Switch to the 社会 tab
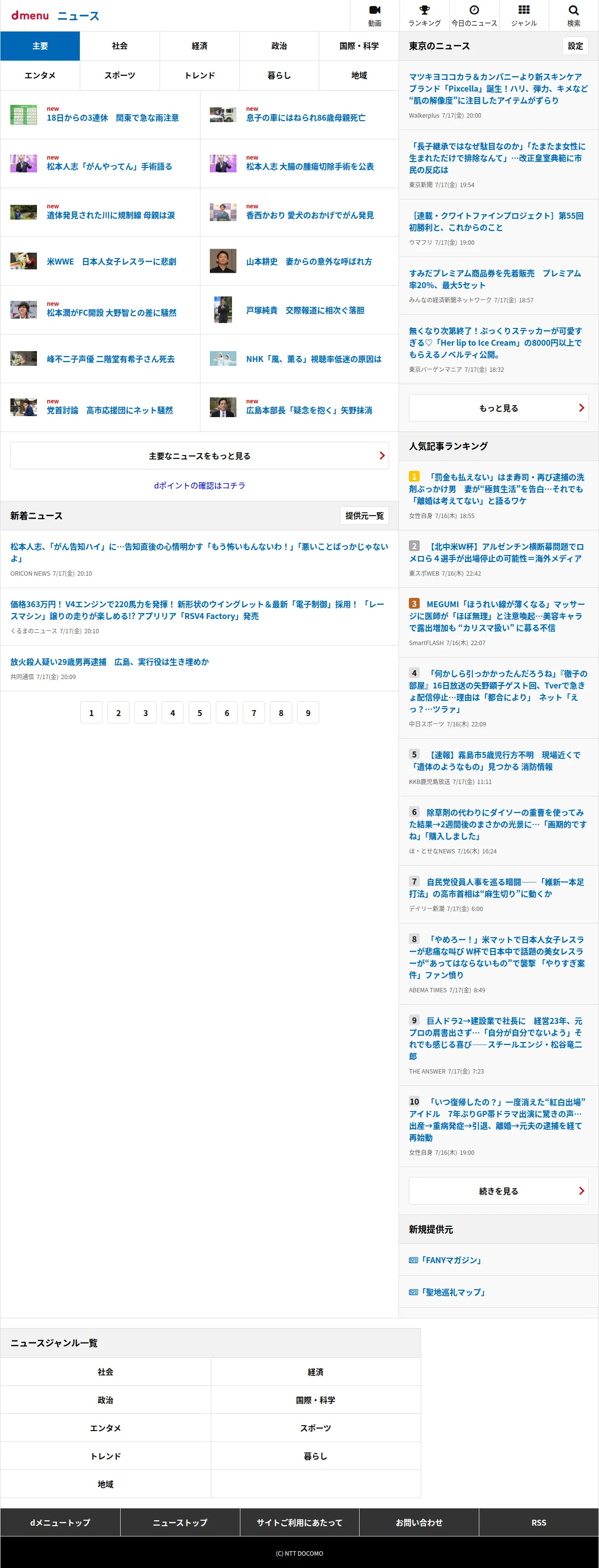Viewport: 599px width, 1568px height. [x=120, y=46]
